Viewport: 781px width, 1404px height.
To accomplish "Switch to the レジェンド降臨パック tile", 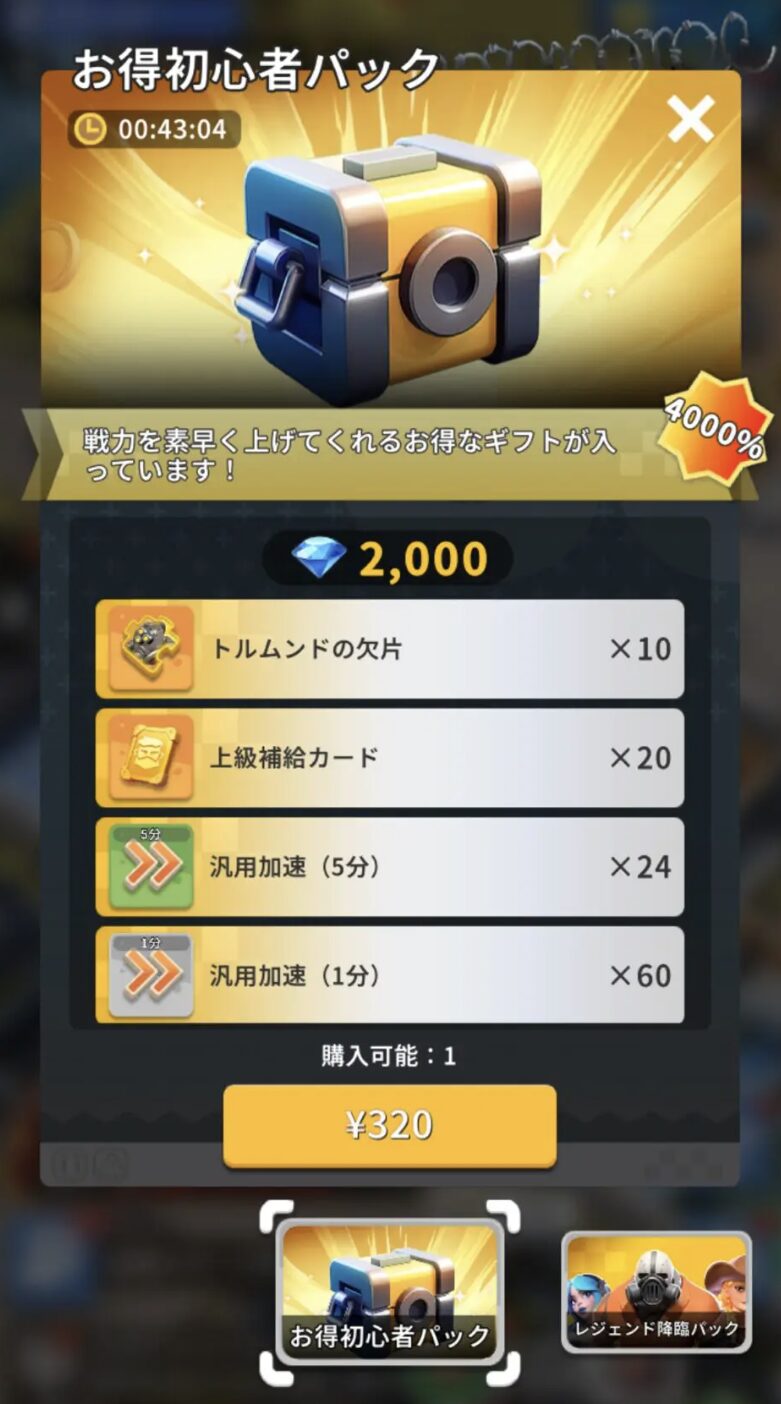I will (x=656, y=1290).
